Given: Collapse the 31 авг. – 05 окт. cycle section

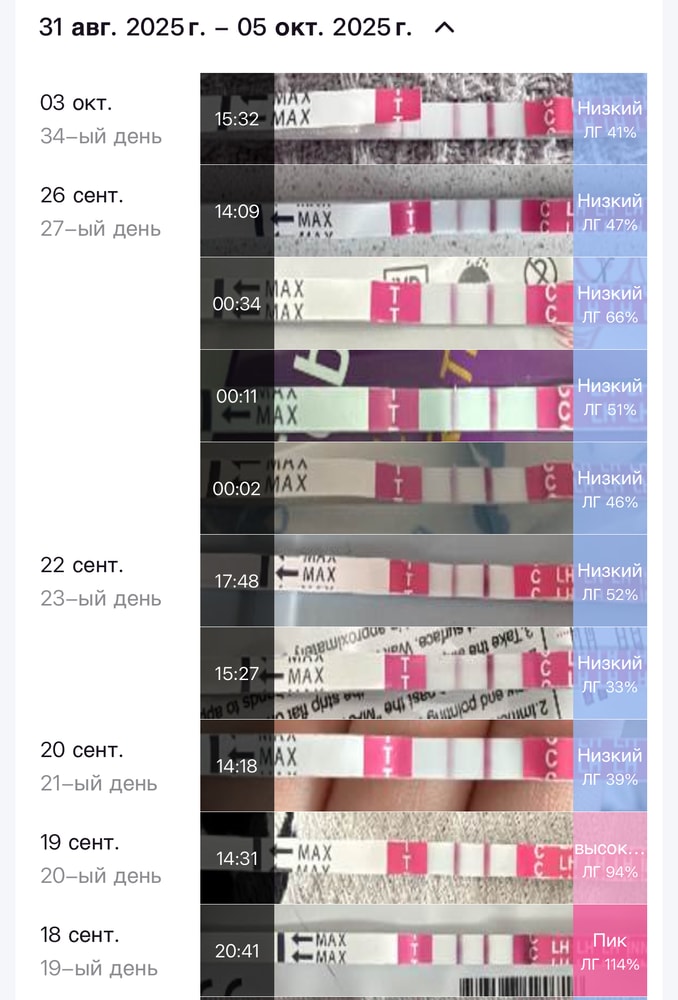Looking at the screenshot, I should pyautogui.click(x=445, y=28).
